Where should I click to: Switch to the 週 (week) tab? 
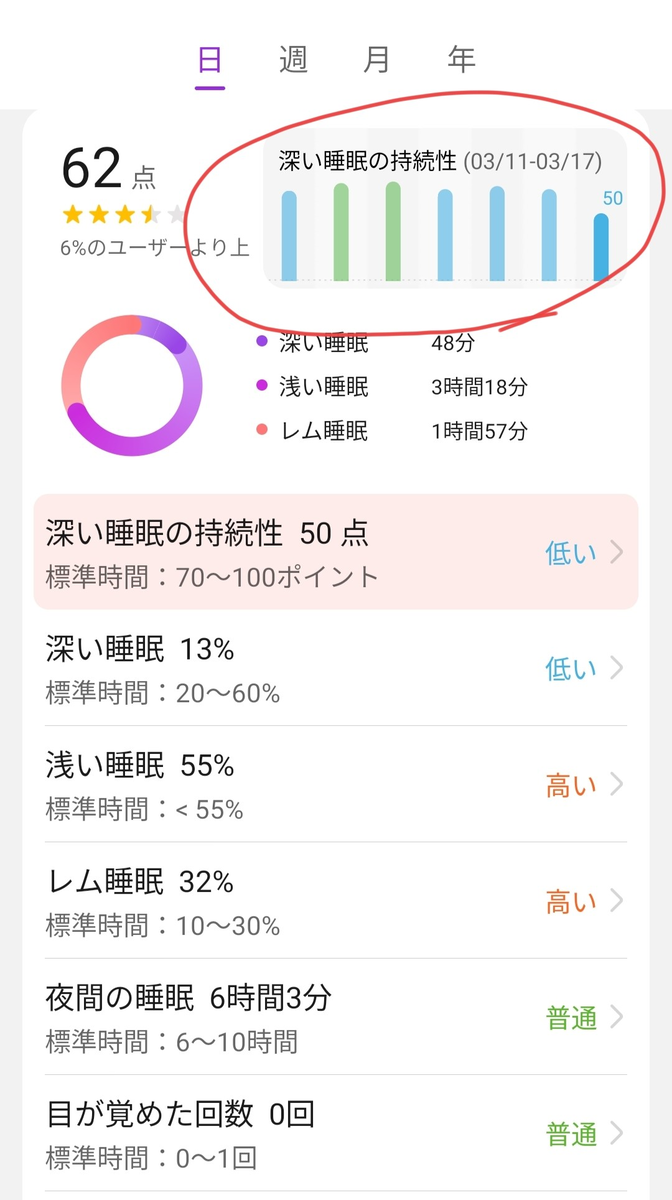click(293, 61)
